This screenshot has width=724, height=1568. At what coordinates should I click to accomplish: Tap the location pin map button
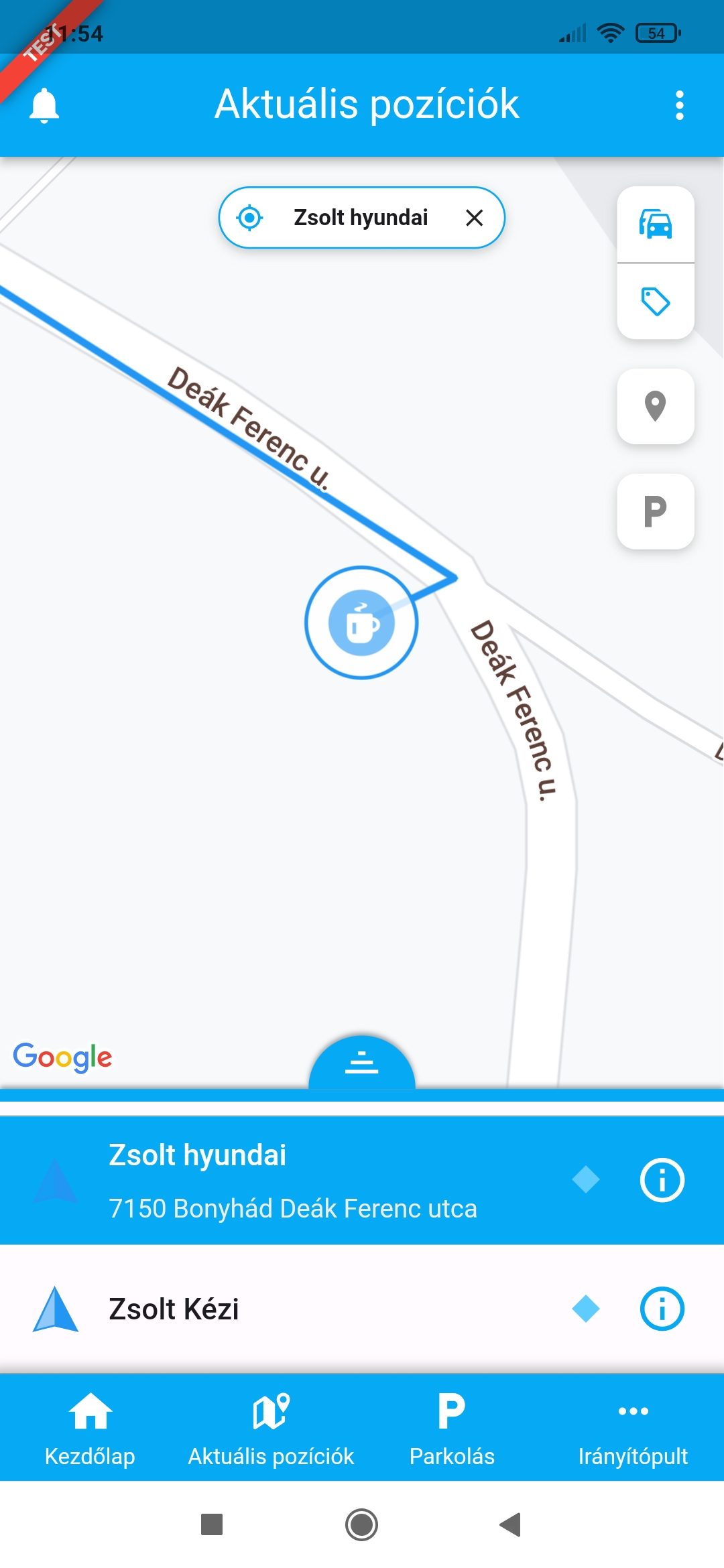tap(655, 406)
